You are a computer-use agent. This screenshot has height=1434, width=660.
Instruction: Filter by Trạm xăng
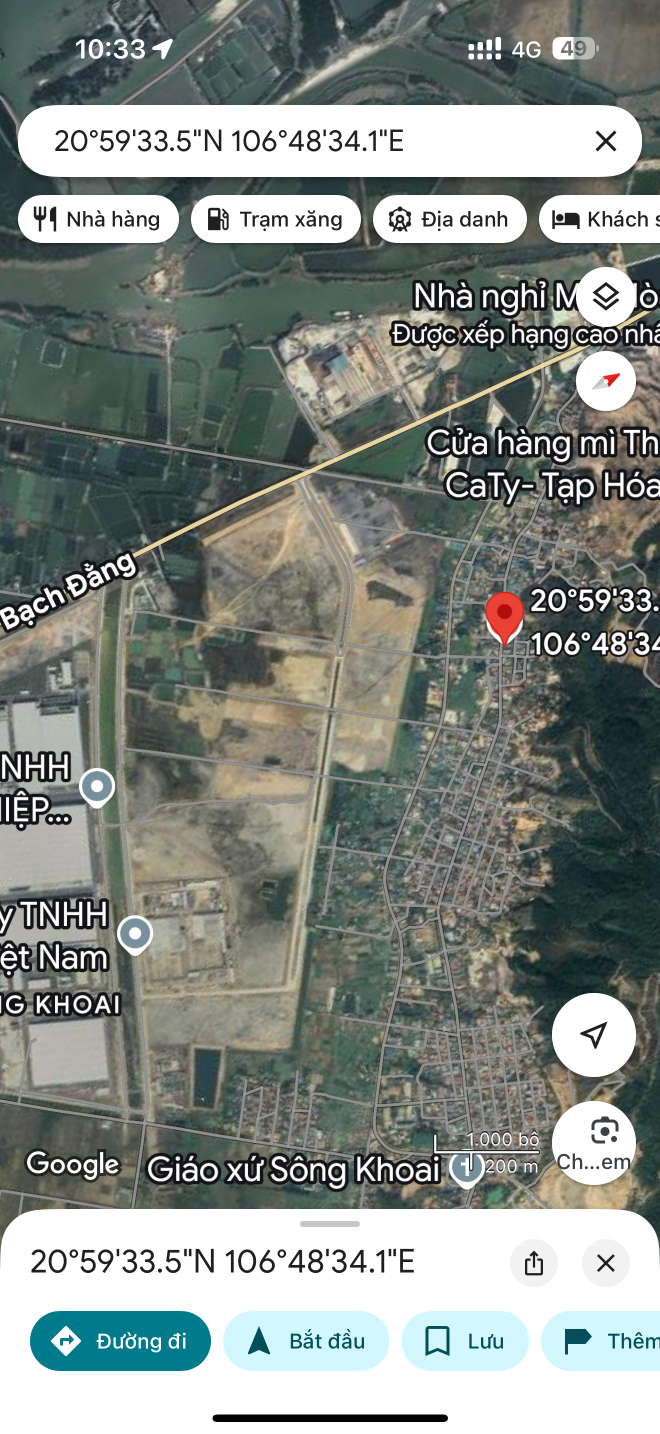[275, 219]
